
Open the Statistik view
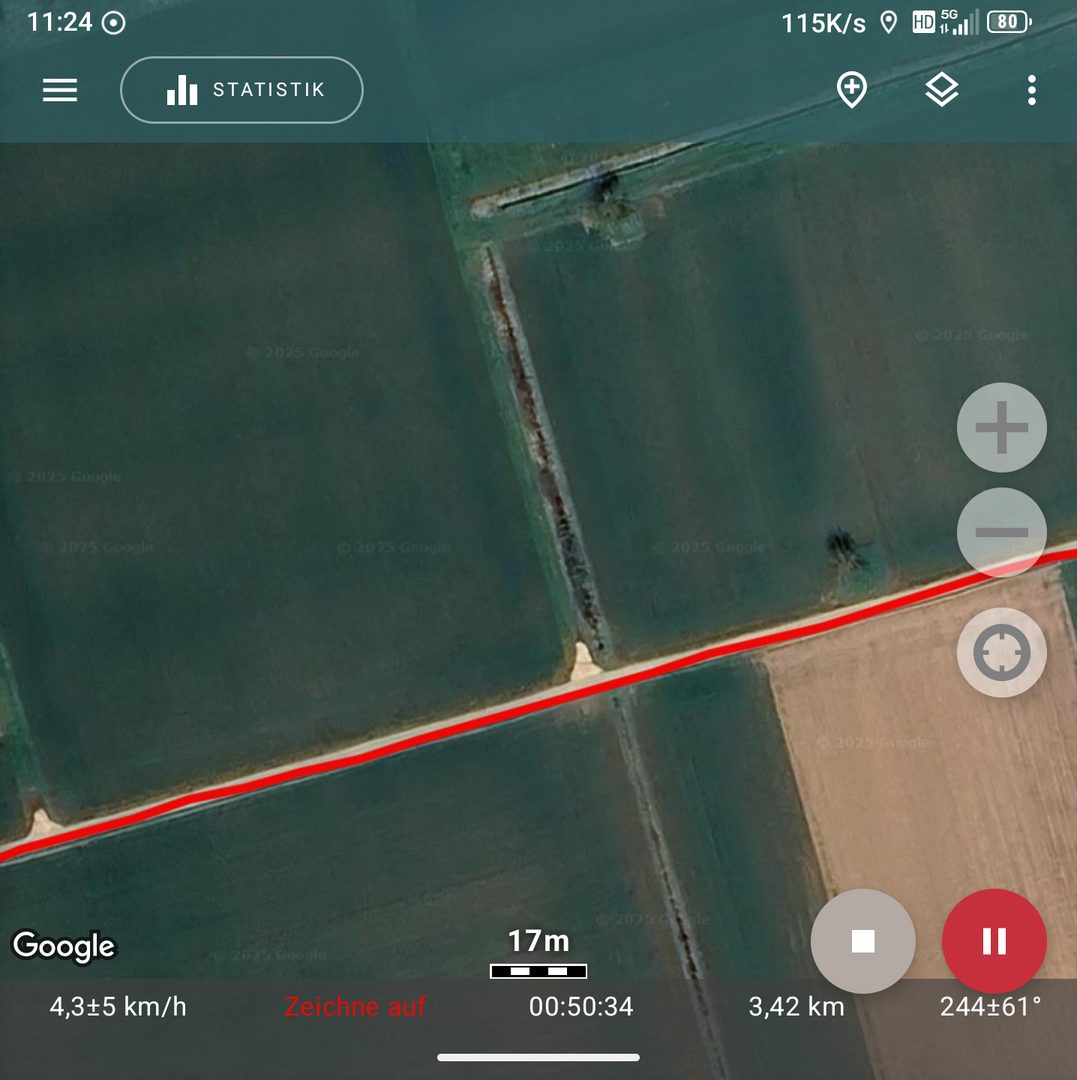click(x=241, y=90)
